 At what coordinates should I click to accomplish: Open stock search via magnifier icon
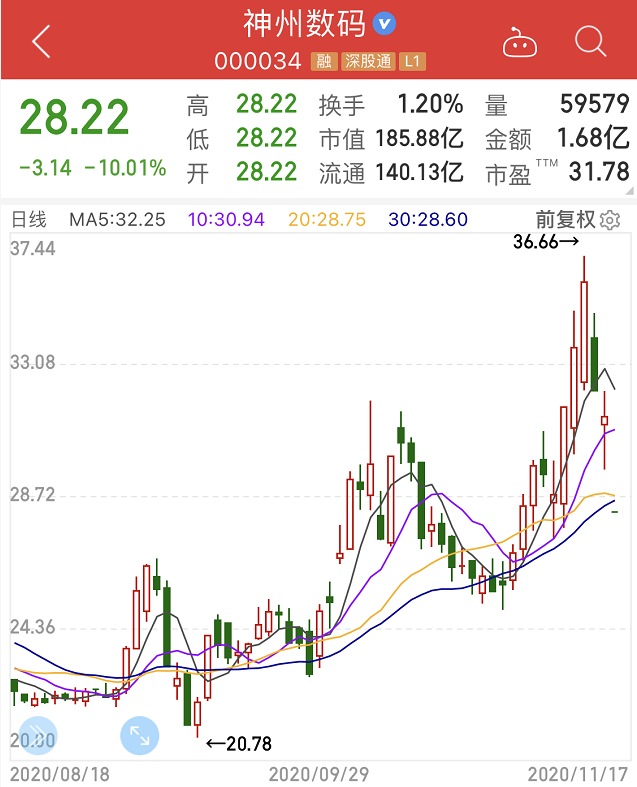click(590, 41)
